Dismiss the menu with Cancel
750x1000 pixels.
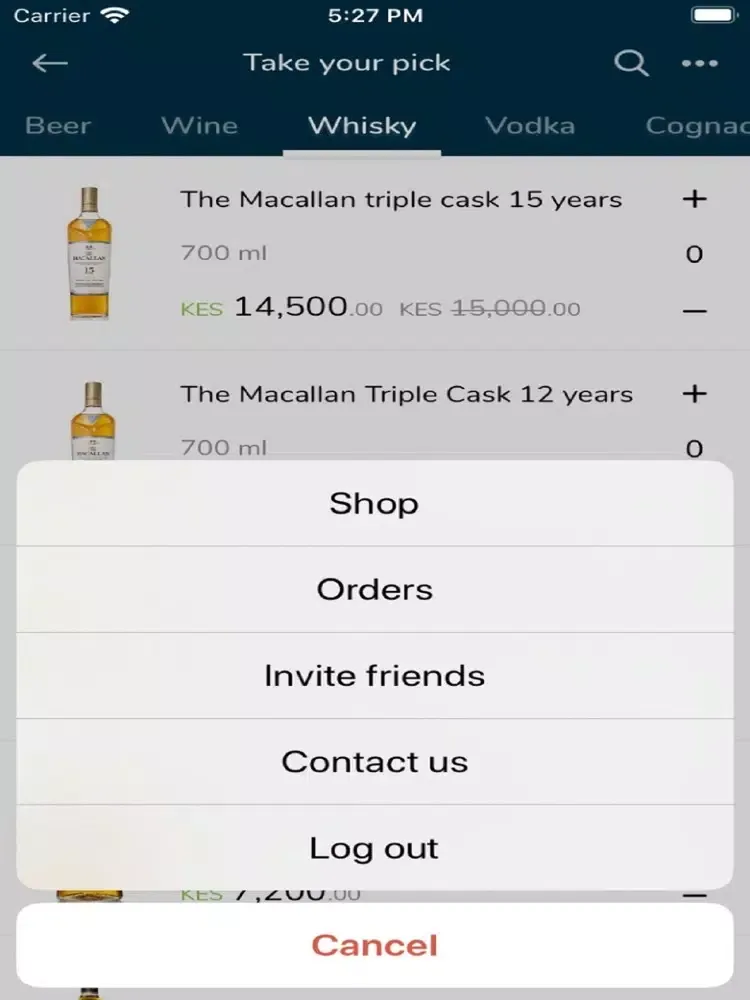[x=374, y=945]
